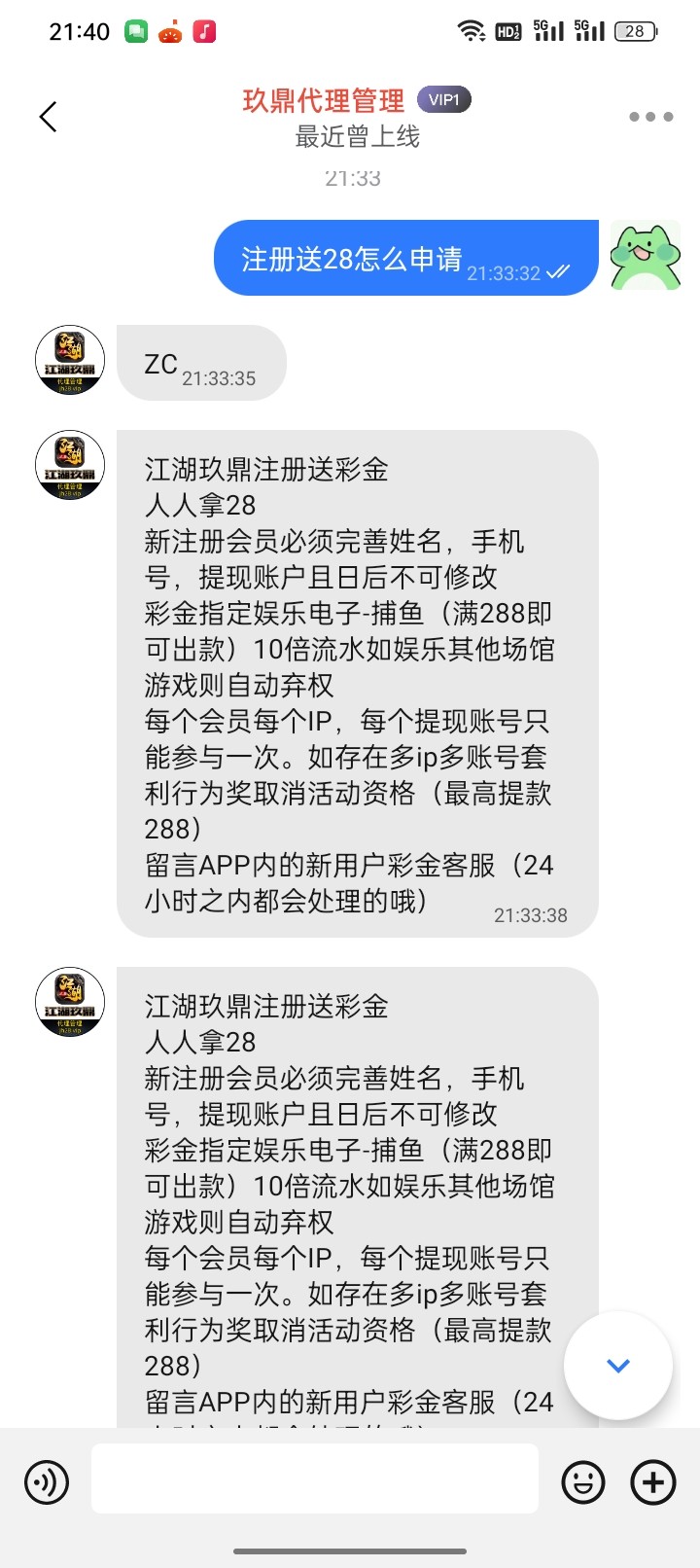Open sender avatar next to ZC message

[x=70, y=361]
